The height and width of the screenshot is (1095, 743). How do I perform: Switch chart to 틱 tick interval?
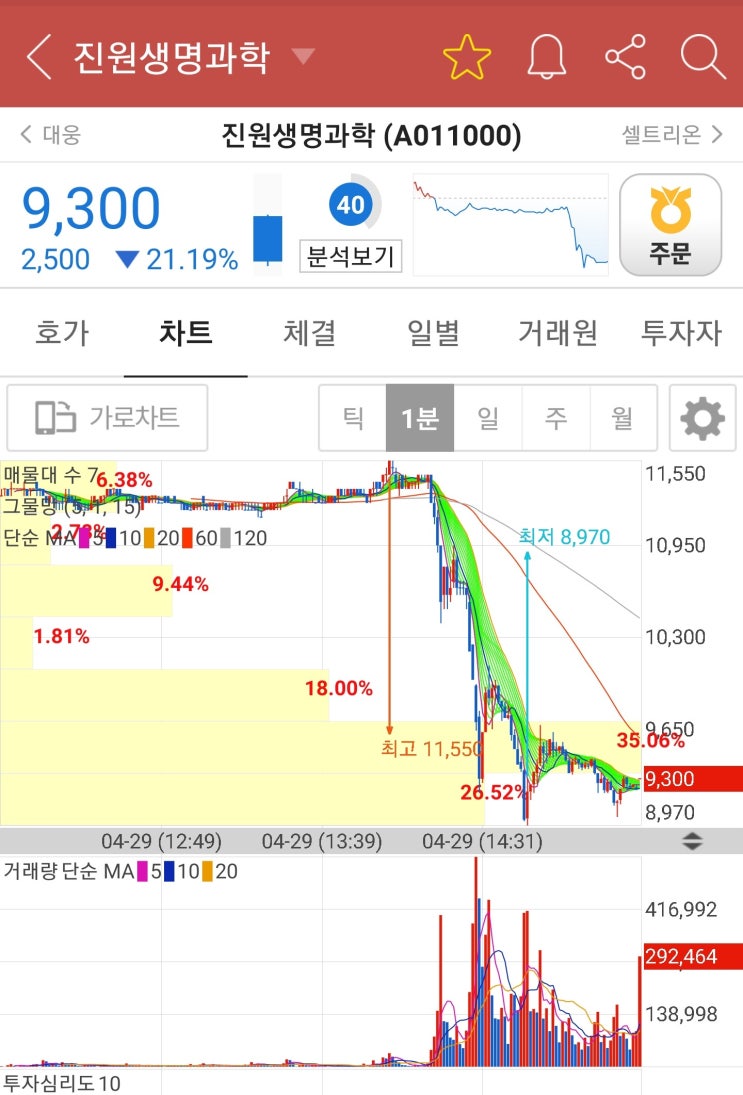pos(351,418)
